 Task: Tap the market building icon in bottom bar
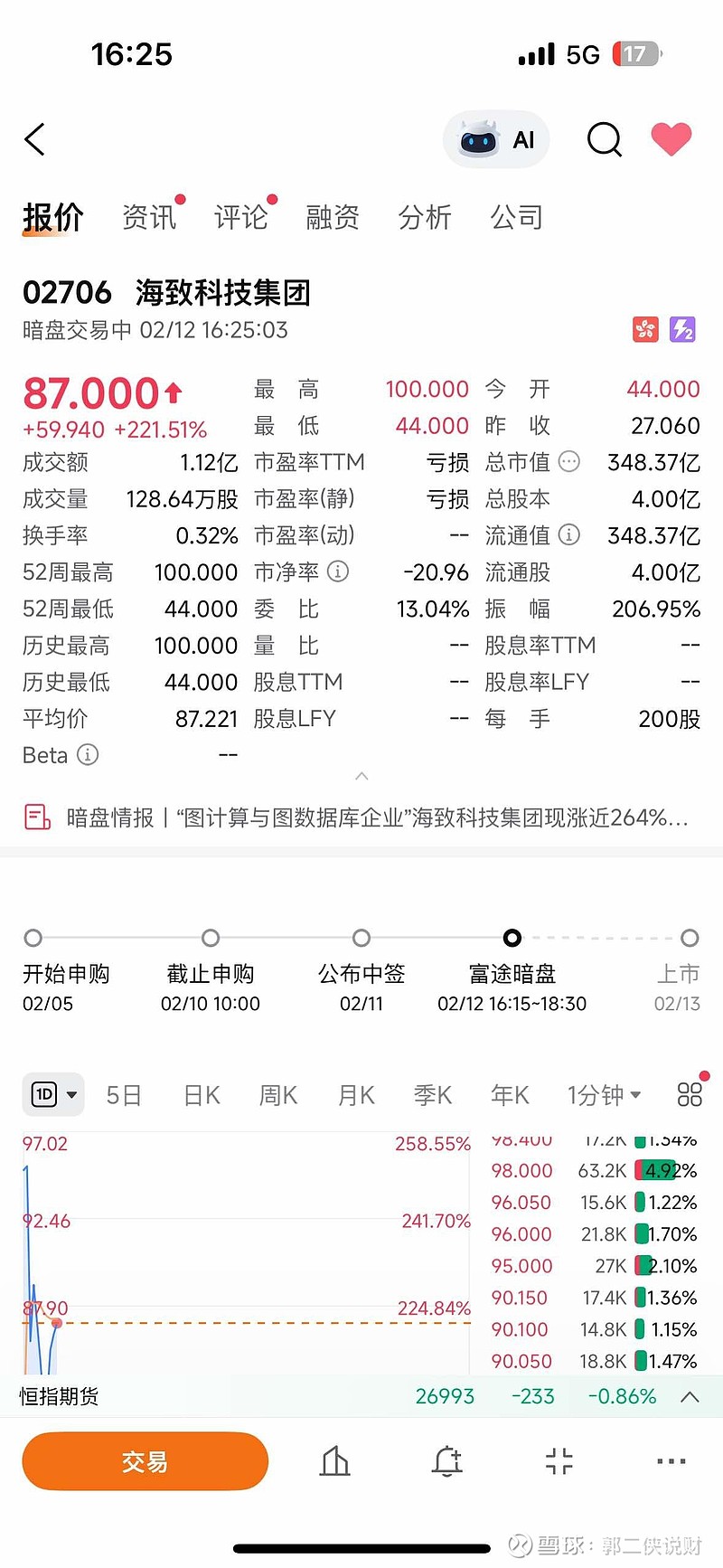(x=334, y=1460)
